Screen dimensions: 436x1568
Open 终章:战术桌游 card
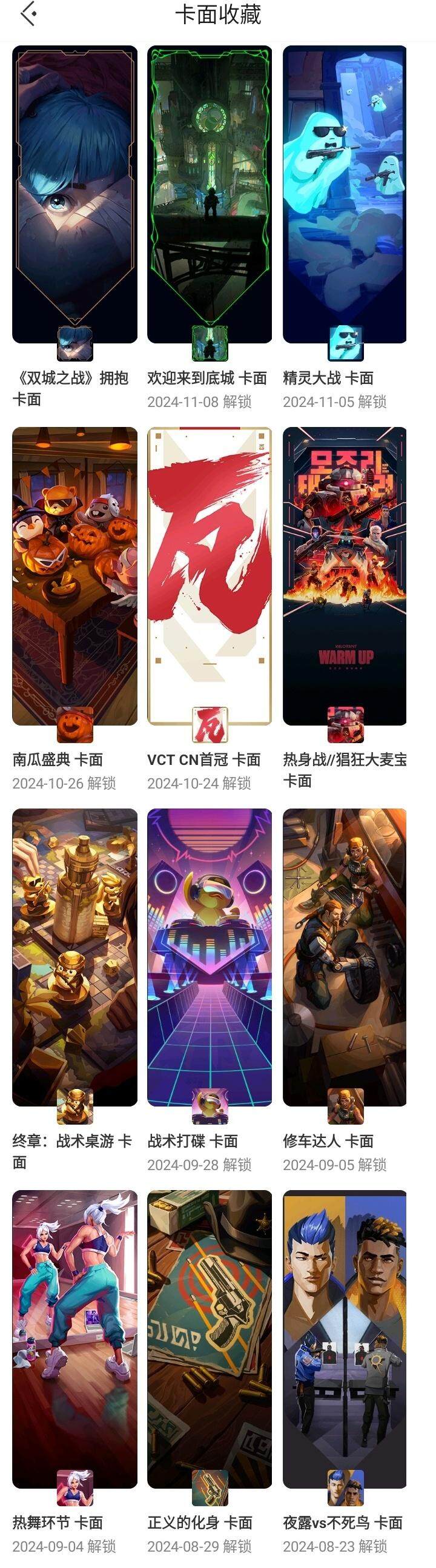[74, 957]
